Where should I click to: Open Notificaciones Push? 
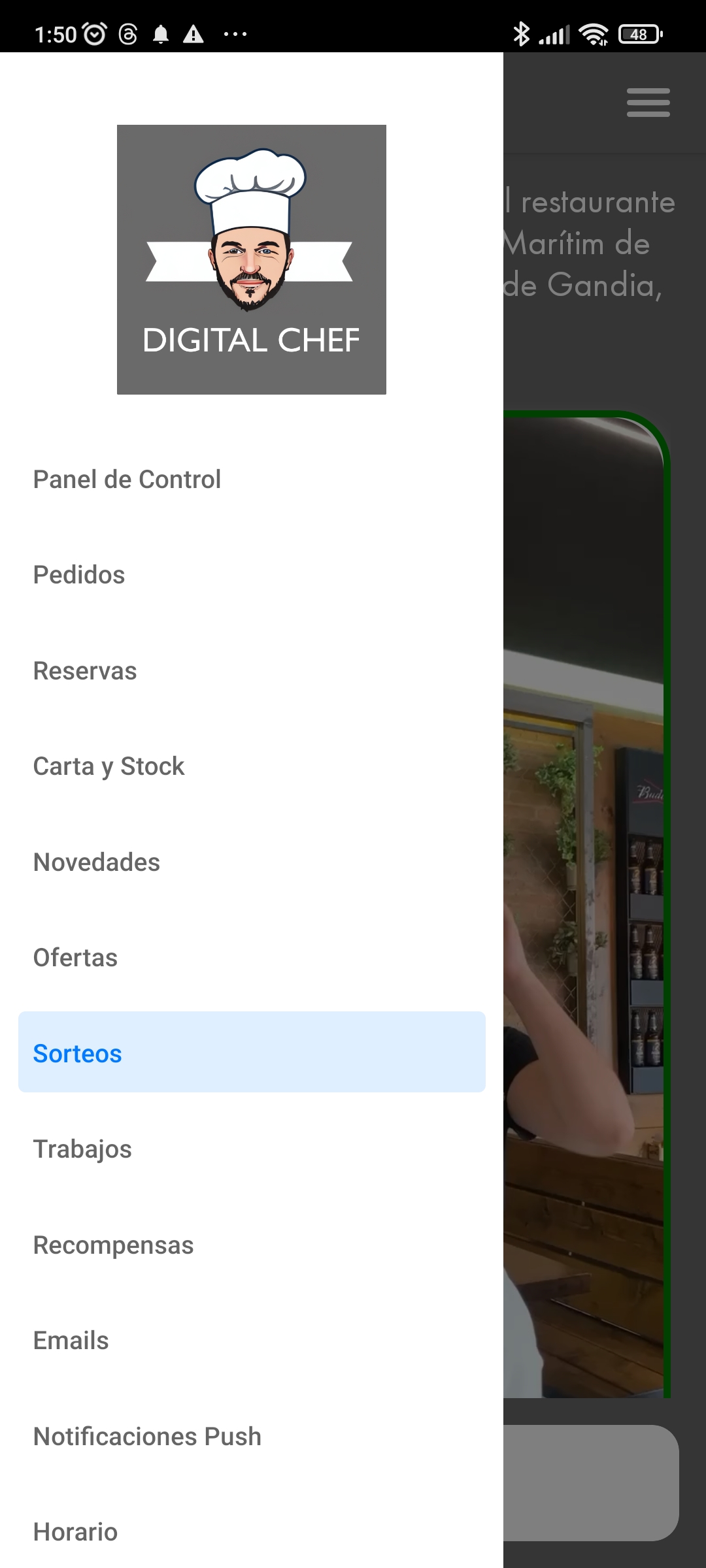(147, 1437)
